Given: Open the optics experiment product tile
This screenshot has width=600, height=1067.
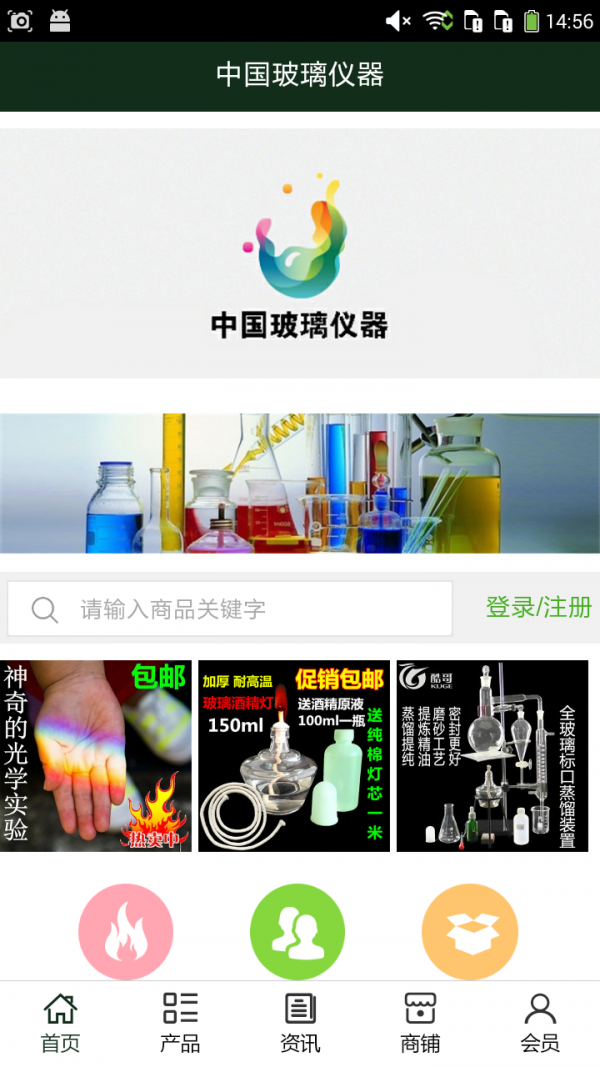Looking at the screenshot, I should pos(96,756).
